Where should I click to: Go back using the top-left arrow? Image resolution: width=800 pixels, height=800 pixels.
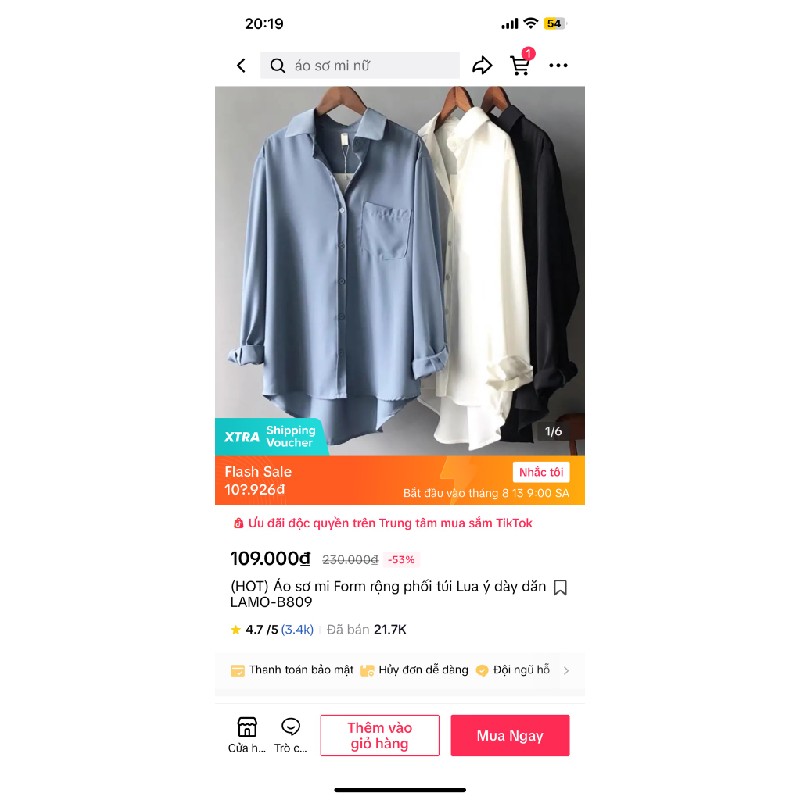pos(241,66)
